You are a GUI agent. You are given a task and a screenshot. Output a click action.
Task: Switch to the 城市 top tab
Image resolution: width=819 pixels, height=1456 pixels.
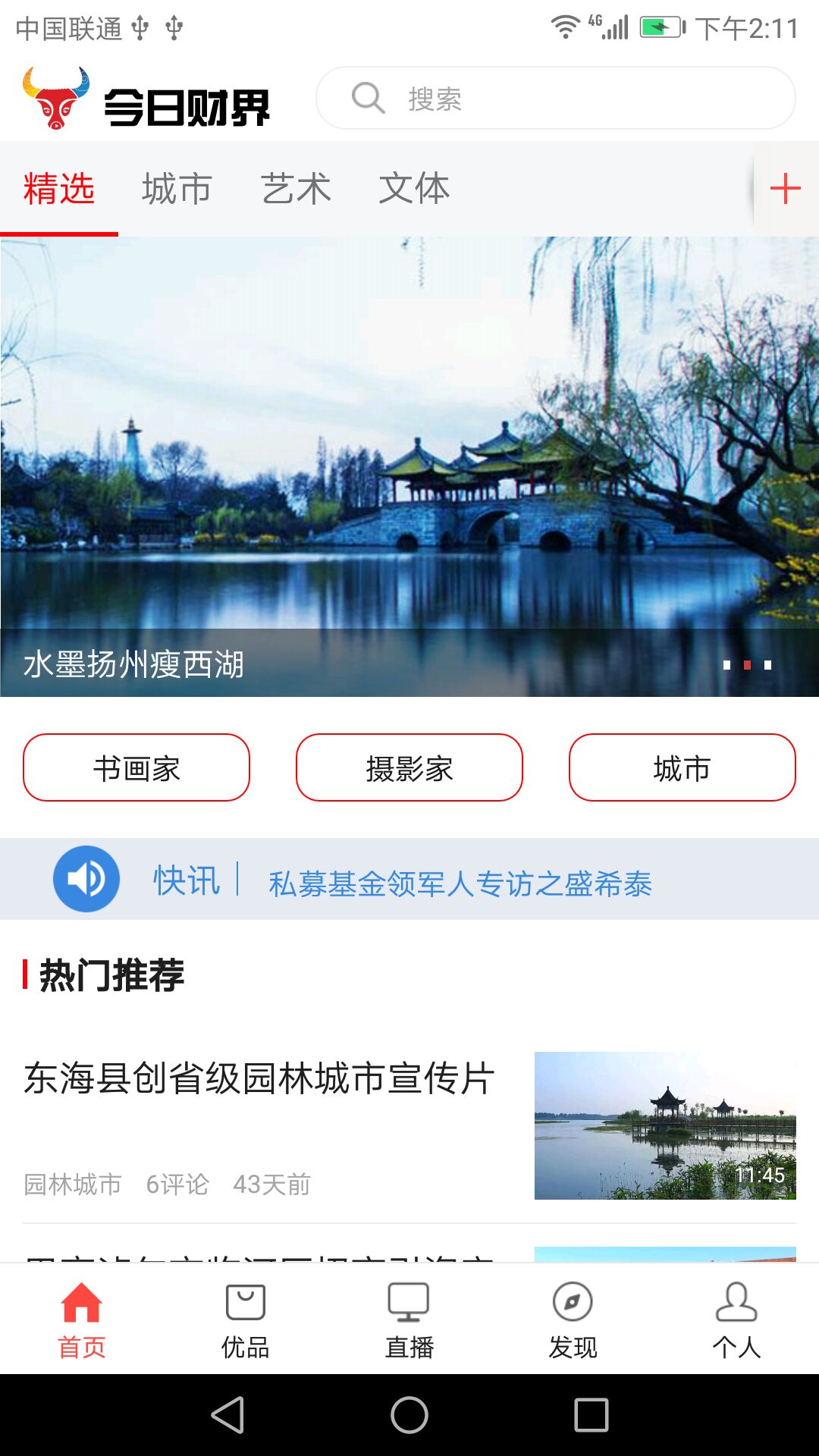point(177,189)
